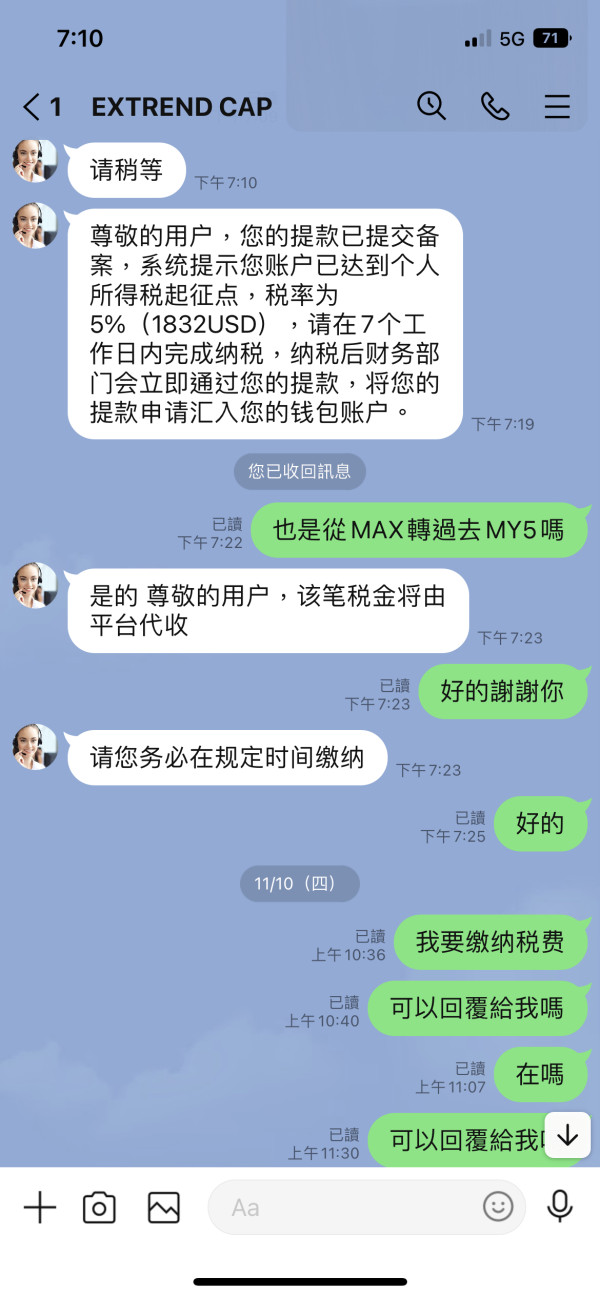600x1298 pixels.
Task: Jump to the latest messages arrow
Action: click(567, 1135)
